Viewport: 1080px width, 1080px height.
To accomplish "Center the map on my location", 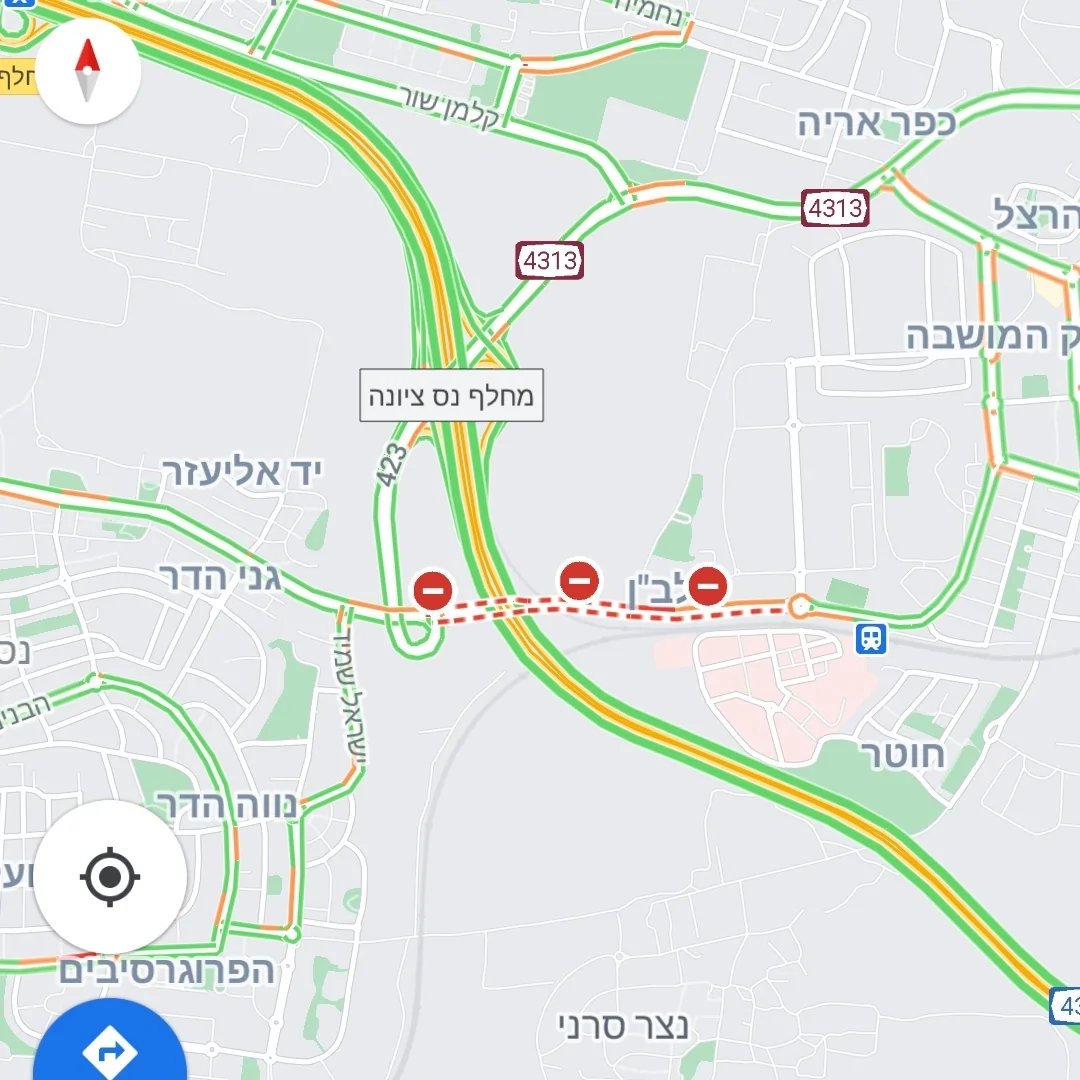I will click(x=110, y=878).
